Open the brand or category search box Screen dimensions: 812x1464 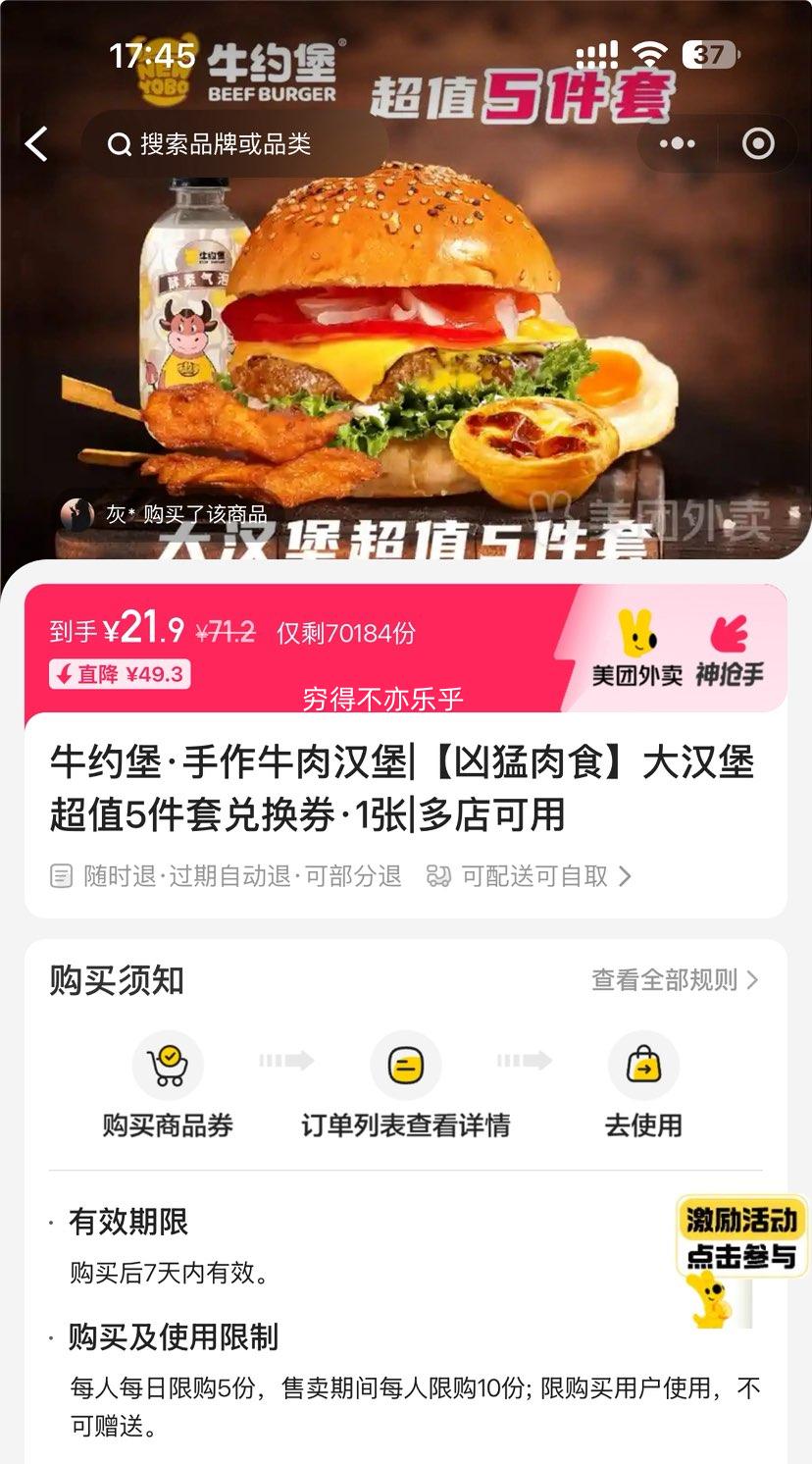tap(234, 144)
